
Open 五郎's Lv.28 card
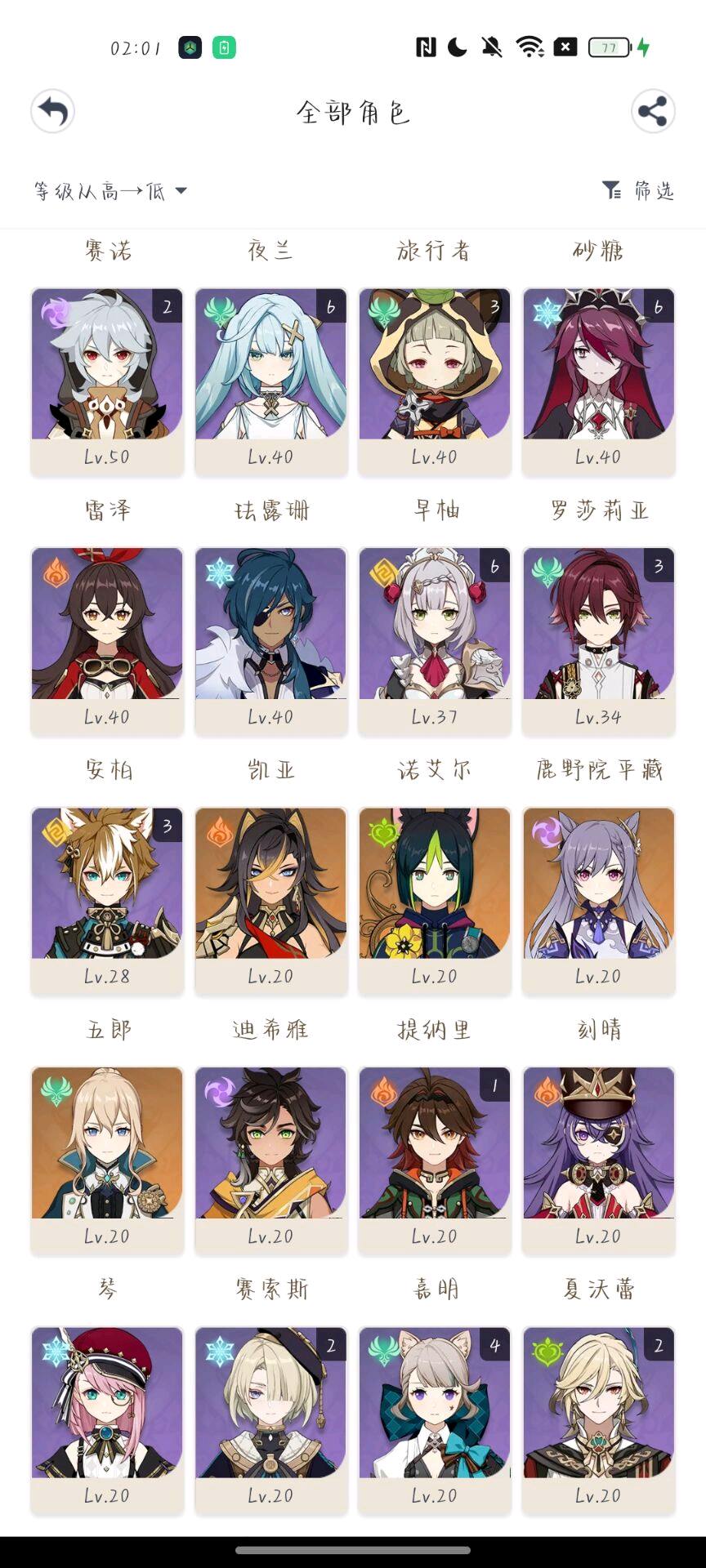click(107, 902)
